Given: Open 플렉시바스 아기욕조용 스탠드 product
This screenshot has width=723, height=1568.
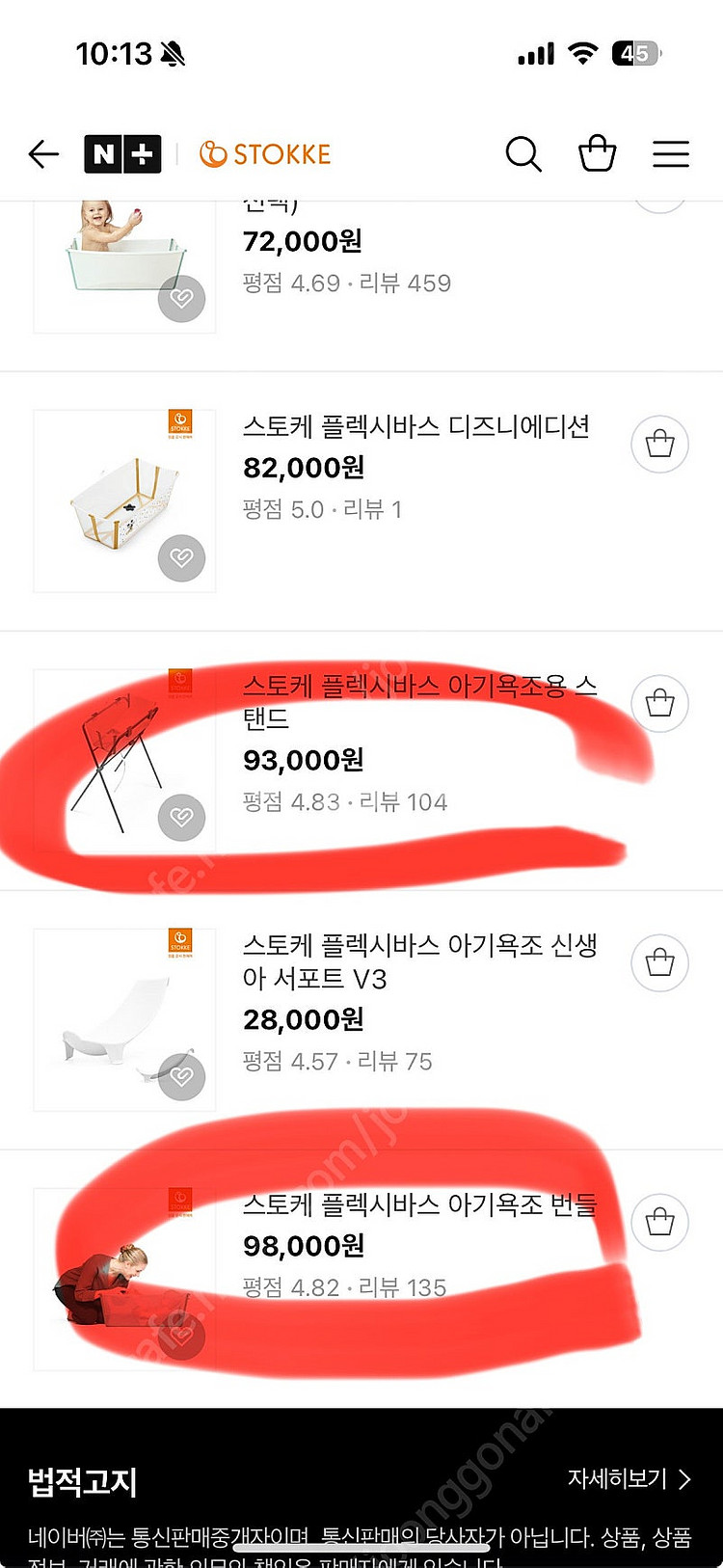Looking at the screenshot, I should click(419, 701).
